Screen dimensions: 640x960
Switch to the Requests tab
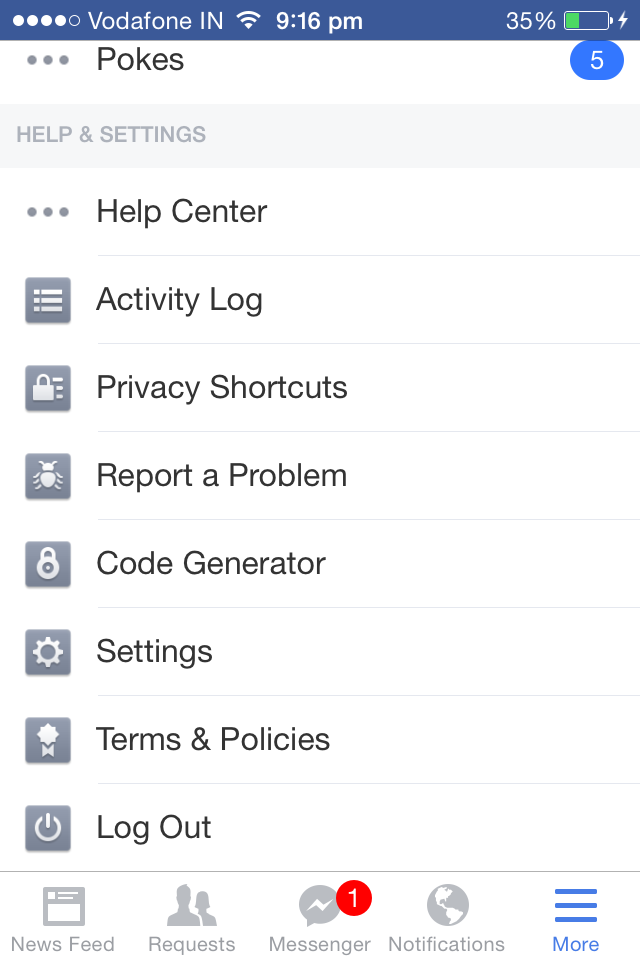pyautogui.click(x=191, y=918)
